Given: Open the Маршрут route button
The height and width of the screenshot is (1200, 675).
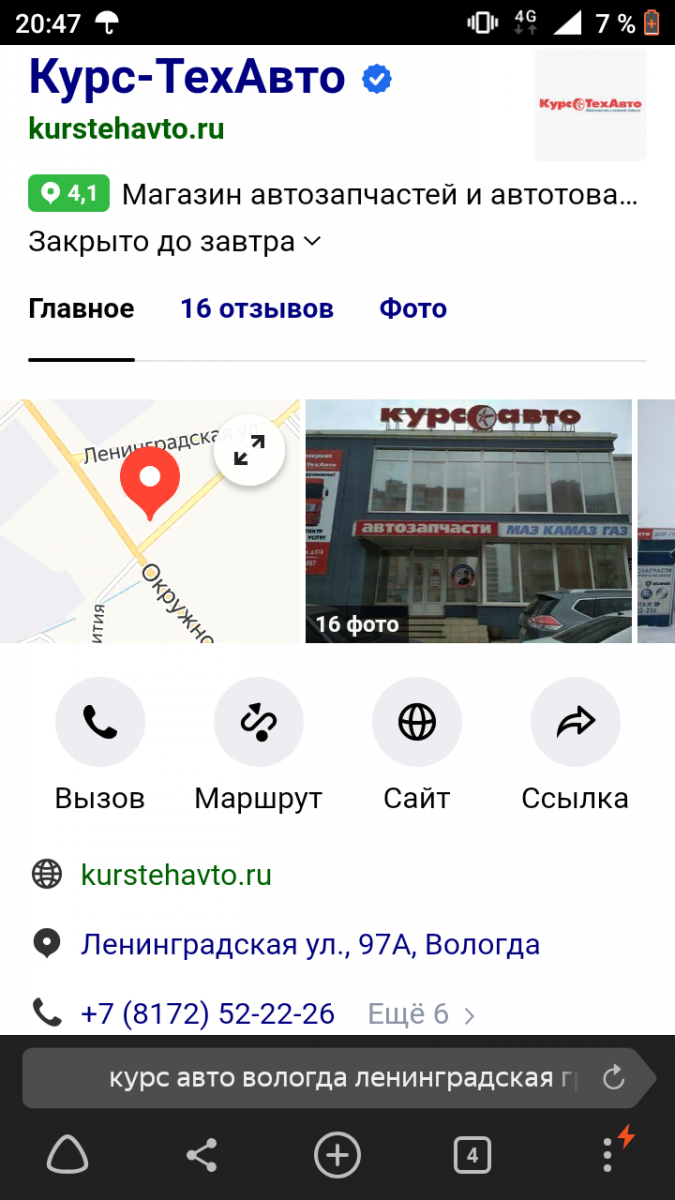Looking at the screenshot, I should coord(258,722).
